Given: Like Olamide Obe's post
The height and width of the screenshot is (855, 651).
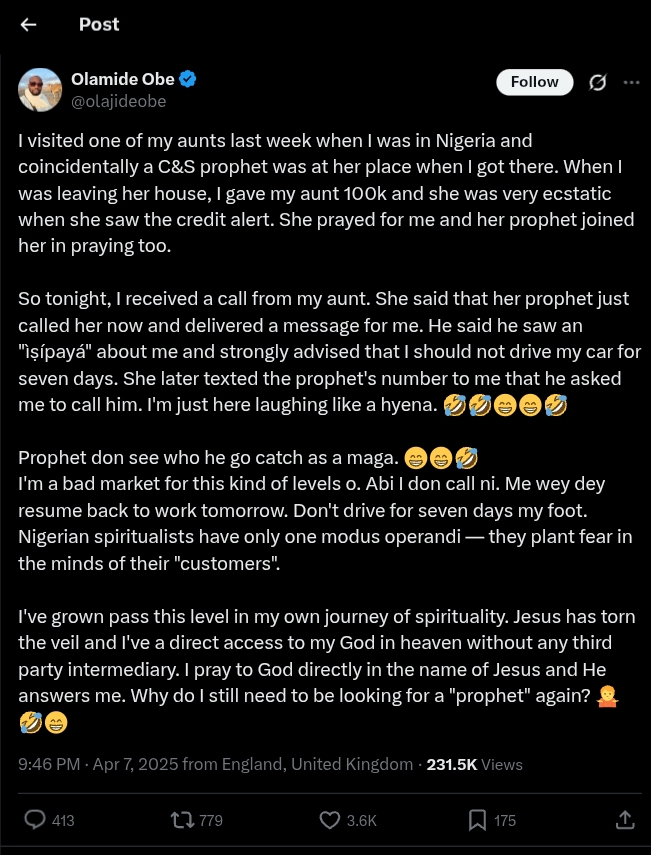Looking at the screenshot, I should point(331,820).
